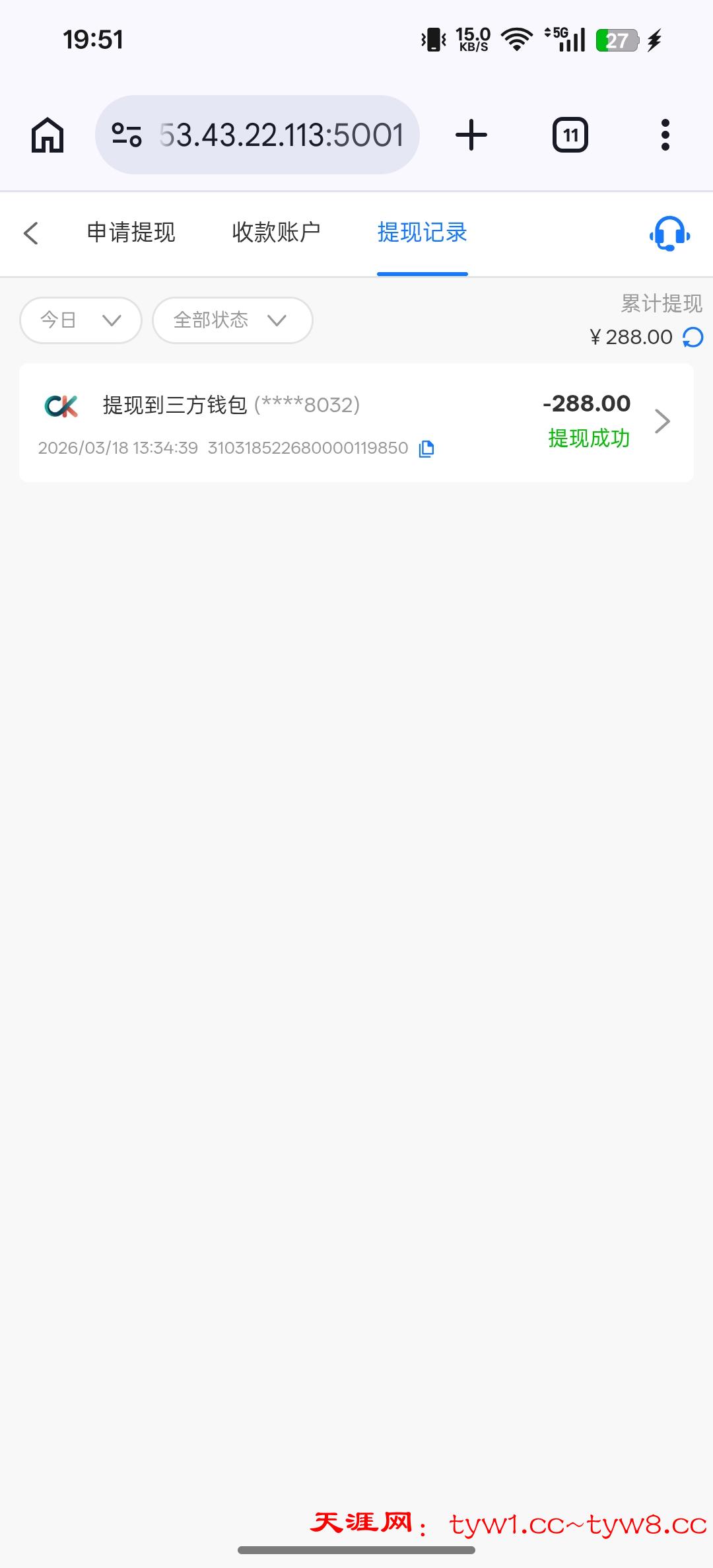713x1568 pixels.
Task: Switch to the 申请提现 tab
Action: (x=131, y=232)
